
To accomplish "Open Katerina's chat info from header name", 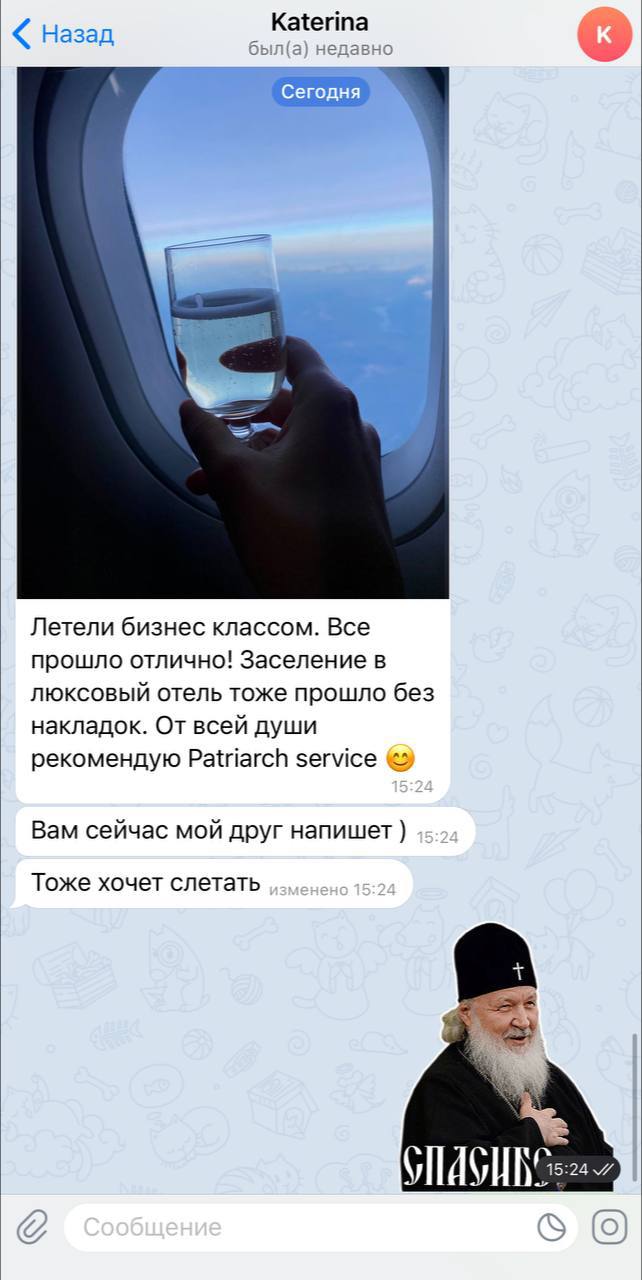I will [x=320, y=23].
